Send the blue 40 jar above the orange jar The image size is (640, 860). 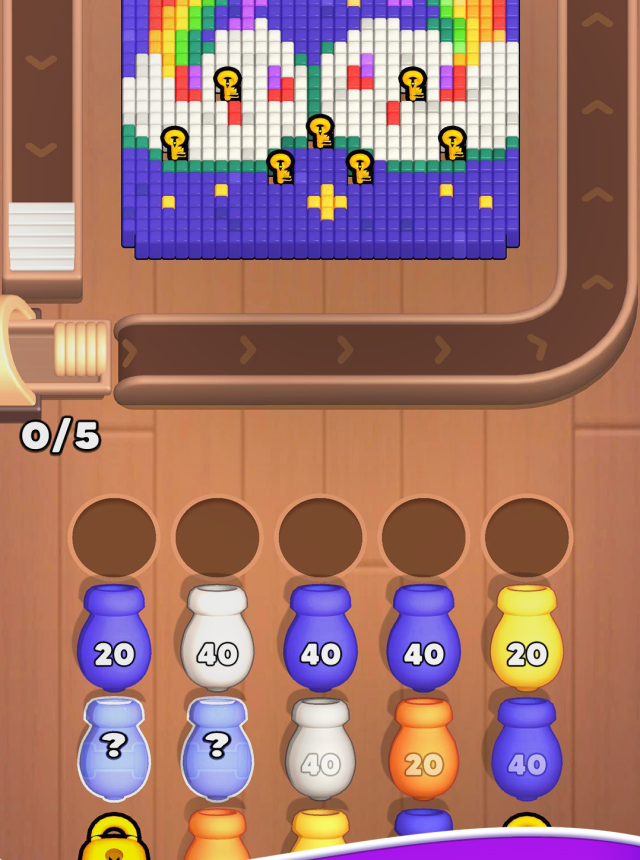coord(423,640)
